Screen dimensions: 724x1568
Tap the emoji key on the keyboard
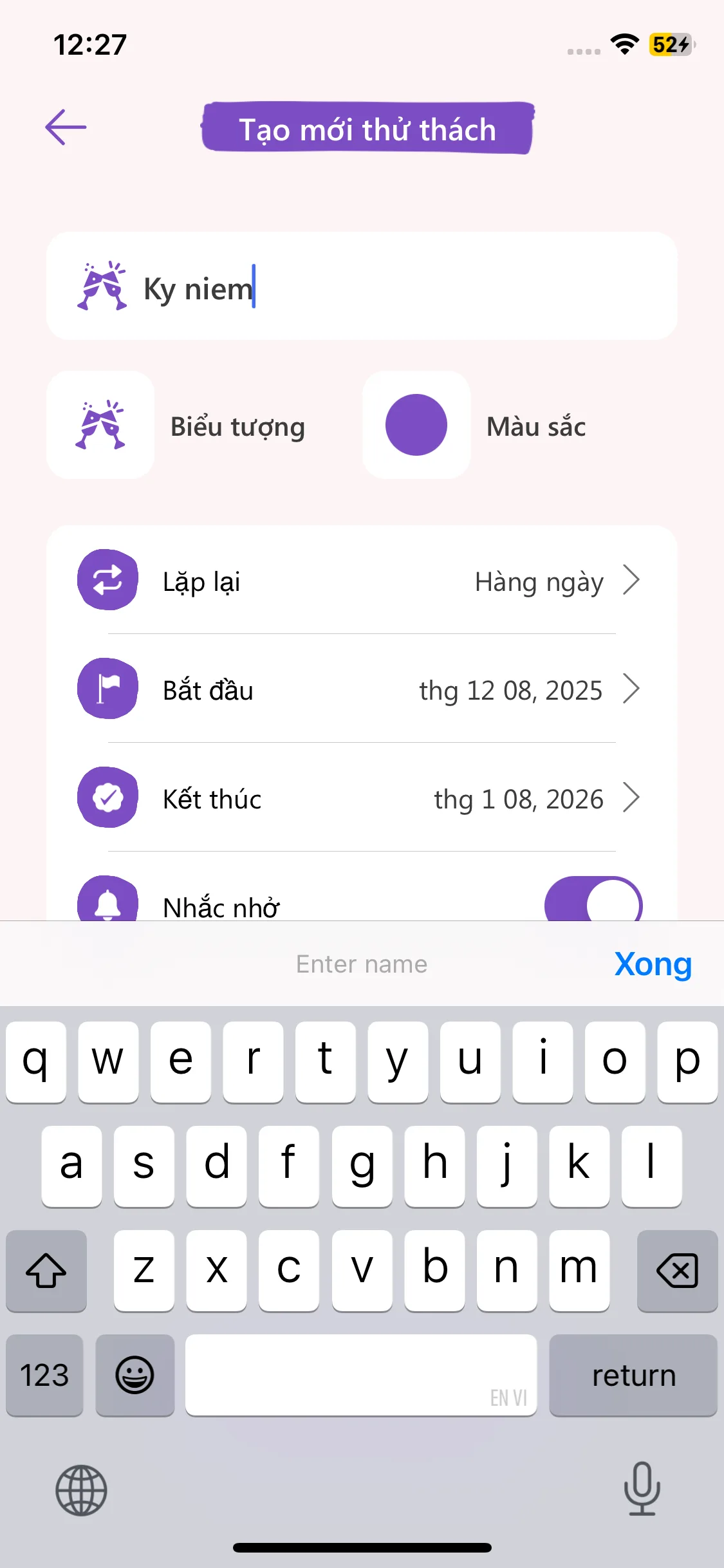tap(135, 1376)
